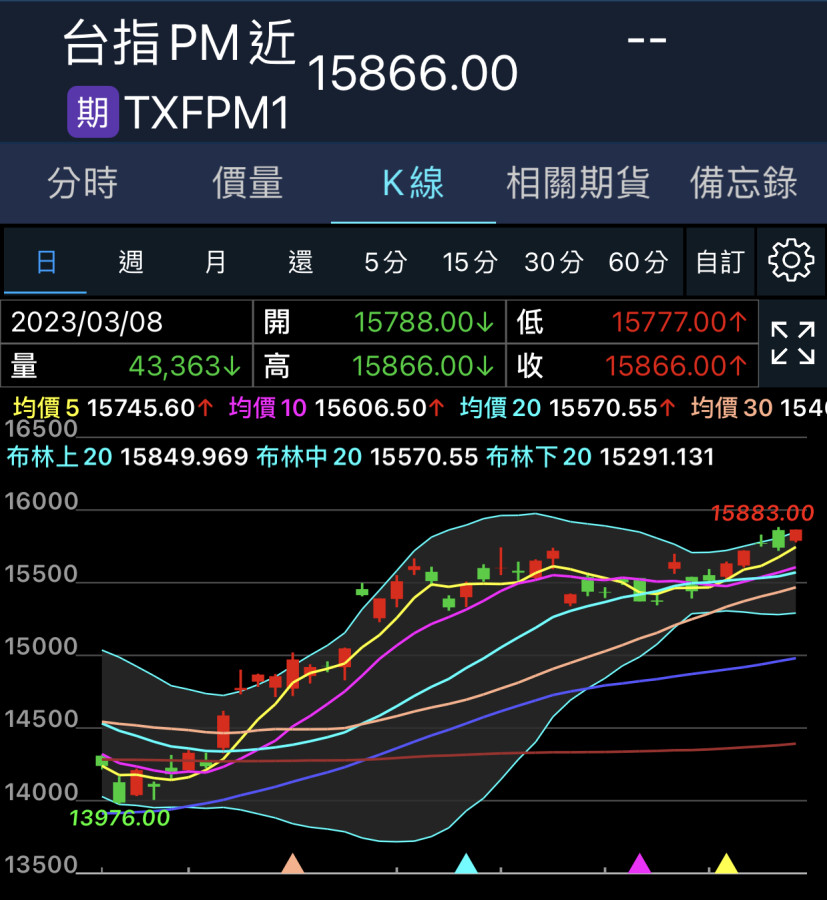This screenshot has width=827, height=900.
Task: Select the K線 tab
Action: click(x=413, y=183)
